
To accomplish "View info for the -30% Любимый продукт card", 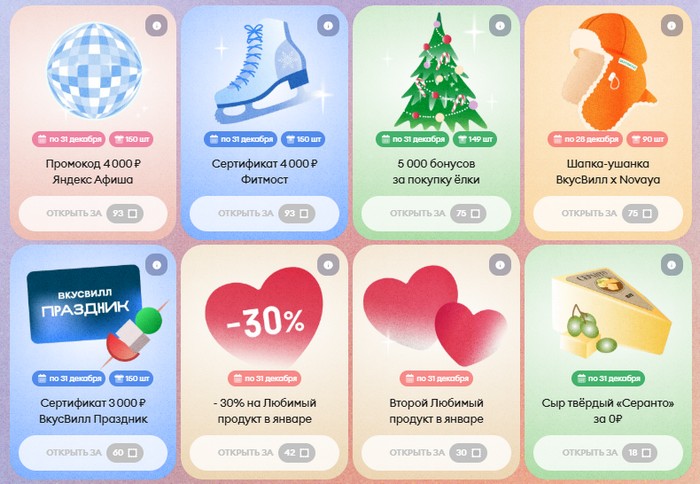I will [327, 264].
